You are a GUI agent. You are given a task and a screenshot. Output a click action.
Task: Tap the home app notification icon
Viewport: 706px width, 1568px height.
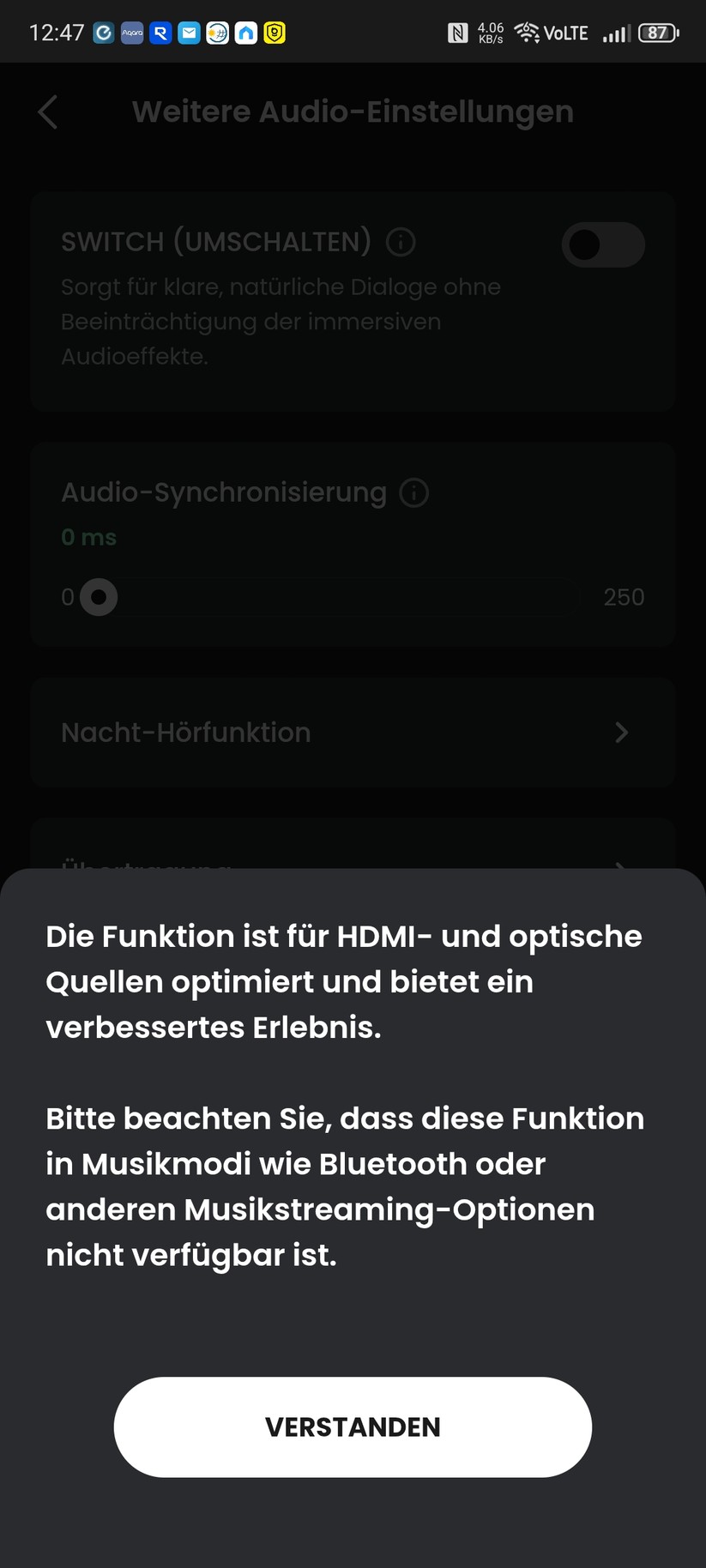245,32
